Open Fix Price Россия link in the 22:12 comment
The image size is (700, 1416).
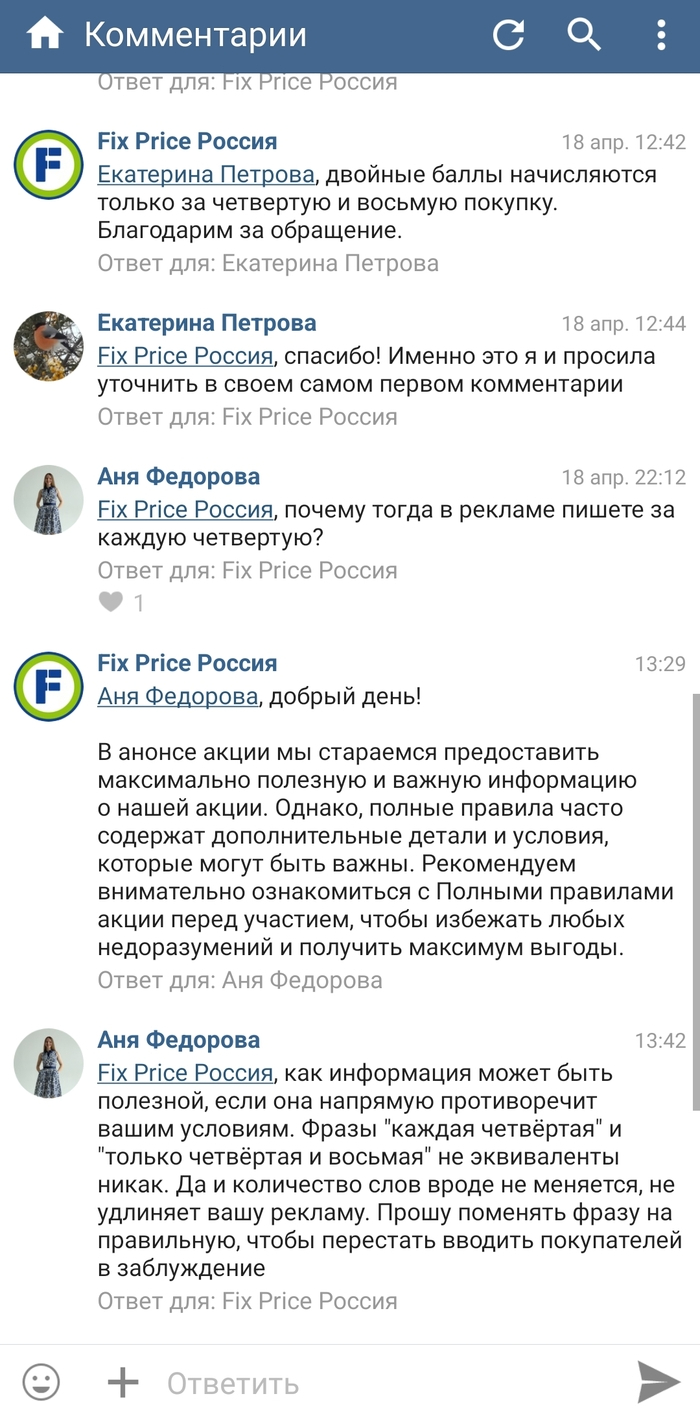click(x=185, y=509)
